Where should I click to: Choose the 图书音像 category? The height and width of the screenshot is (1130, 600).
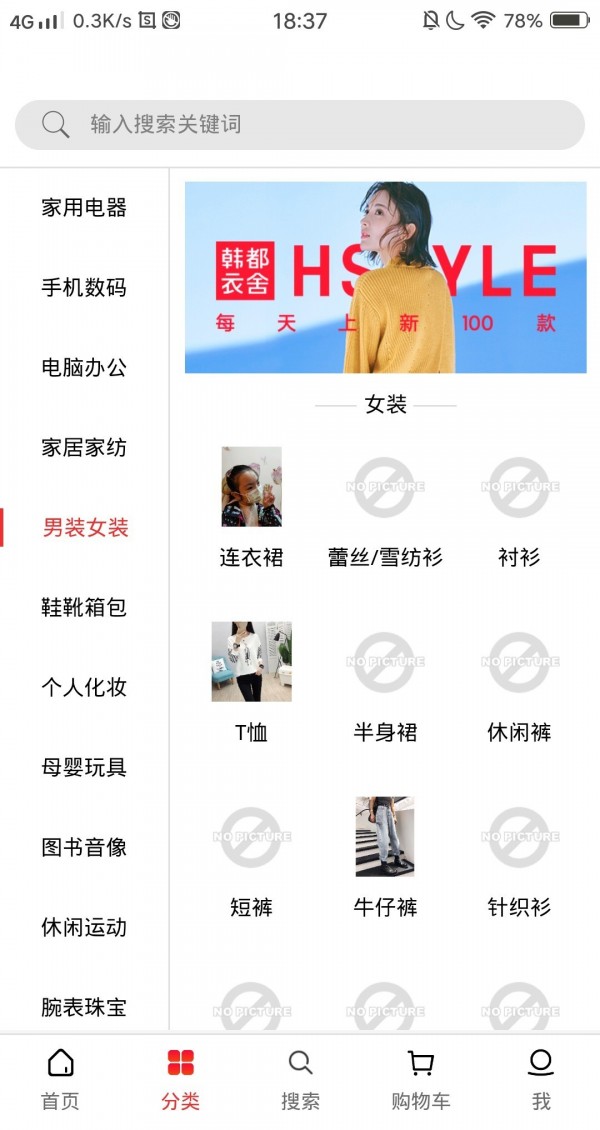click(x=84, y=848)
